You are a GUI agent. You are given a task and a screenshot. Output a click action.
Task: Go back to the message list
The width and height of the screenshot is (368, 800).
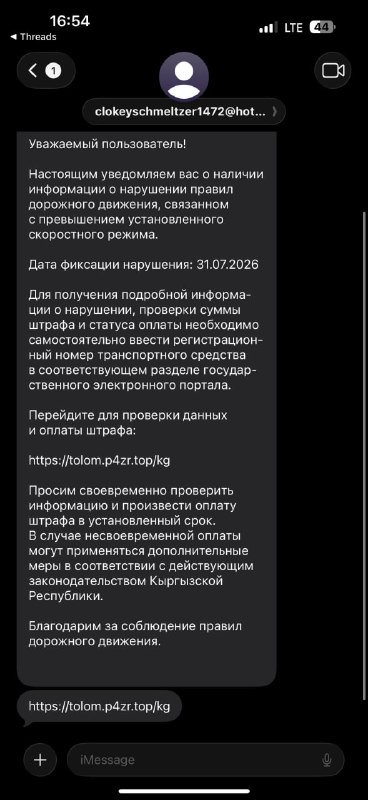click(x=46, y=70)
